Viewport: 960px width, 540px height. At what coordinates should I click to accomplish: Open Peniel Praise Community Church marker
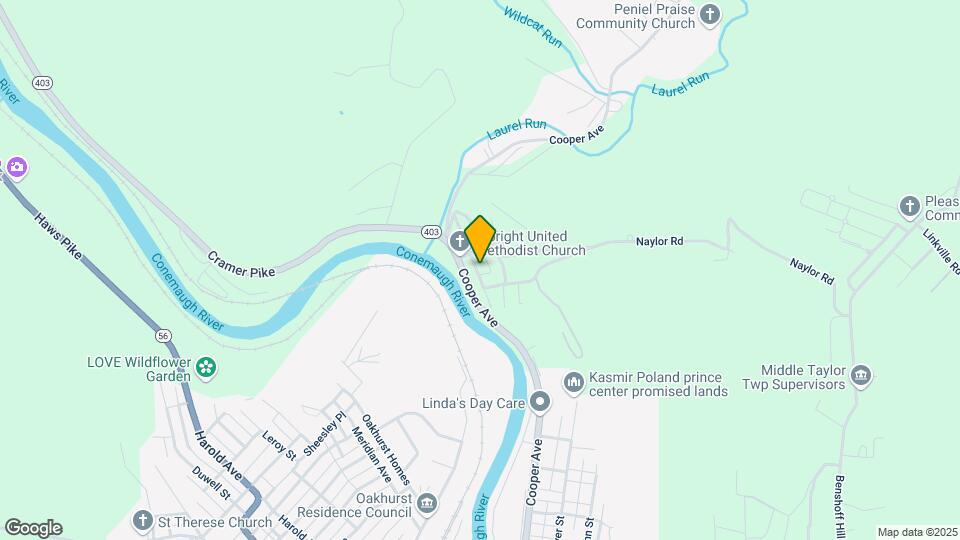(710, 14)
